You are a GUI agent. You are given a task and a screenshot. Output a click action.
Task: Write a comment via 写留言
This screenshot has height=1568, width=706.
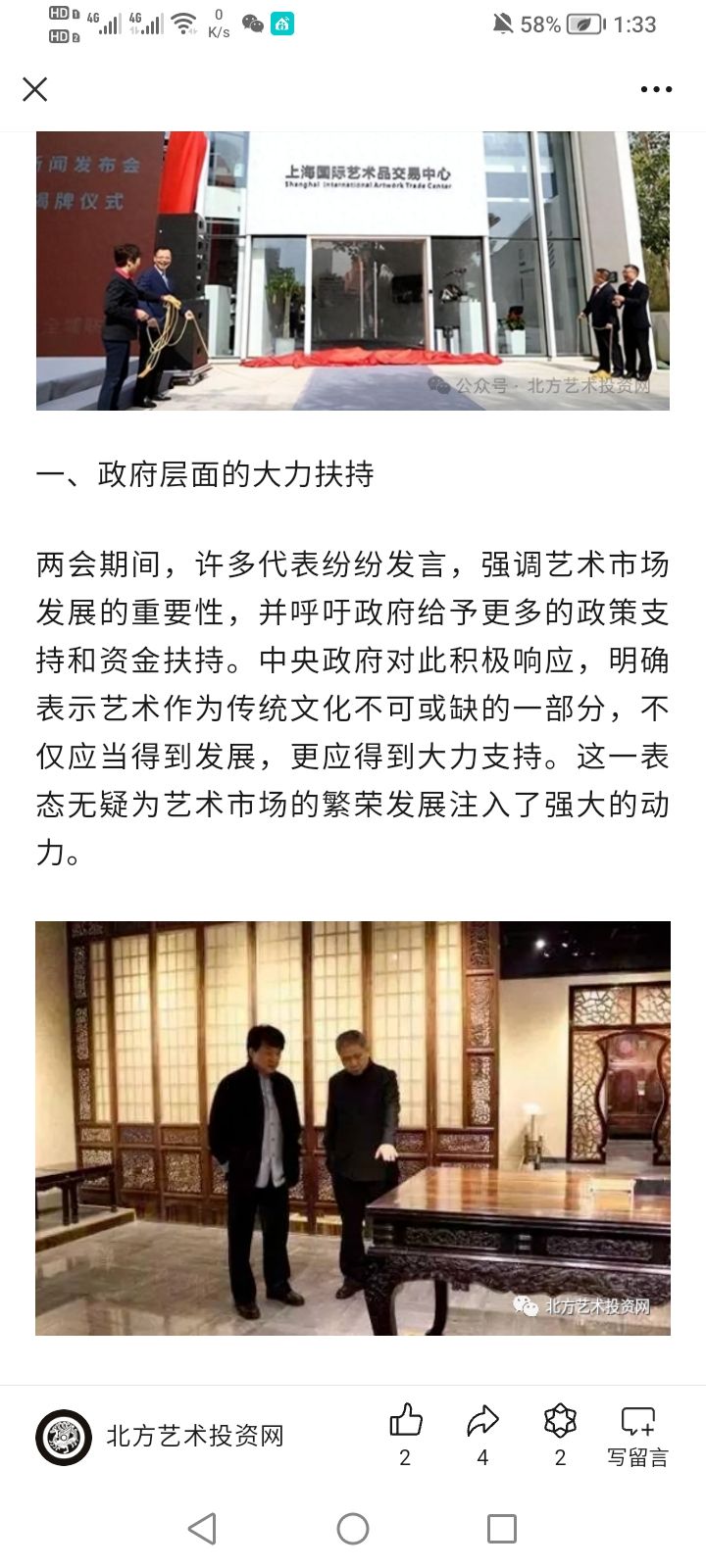(637, 1434)
